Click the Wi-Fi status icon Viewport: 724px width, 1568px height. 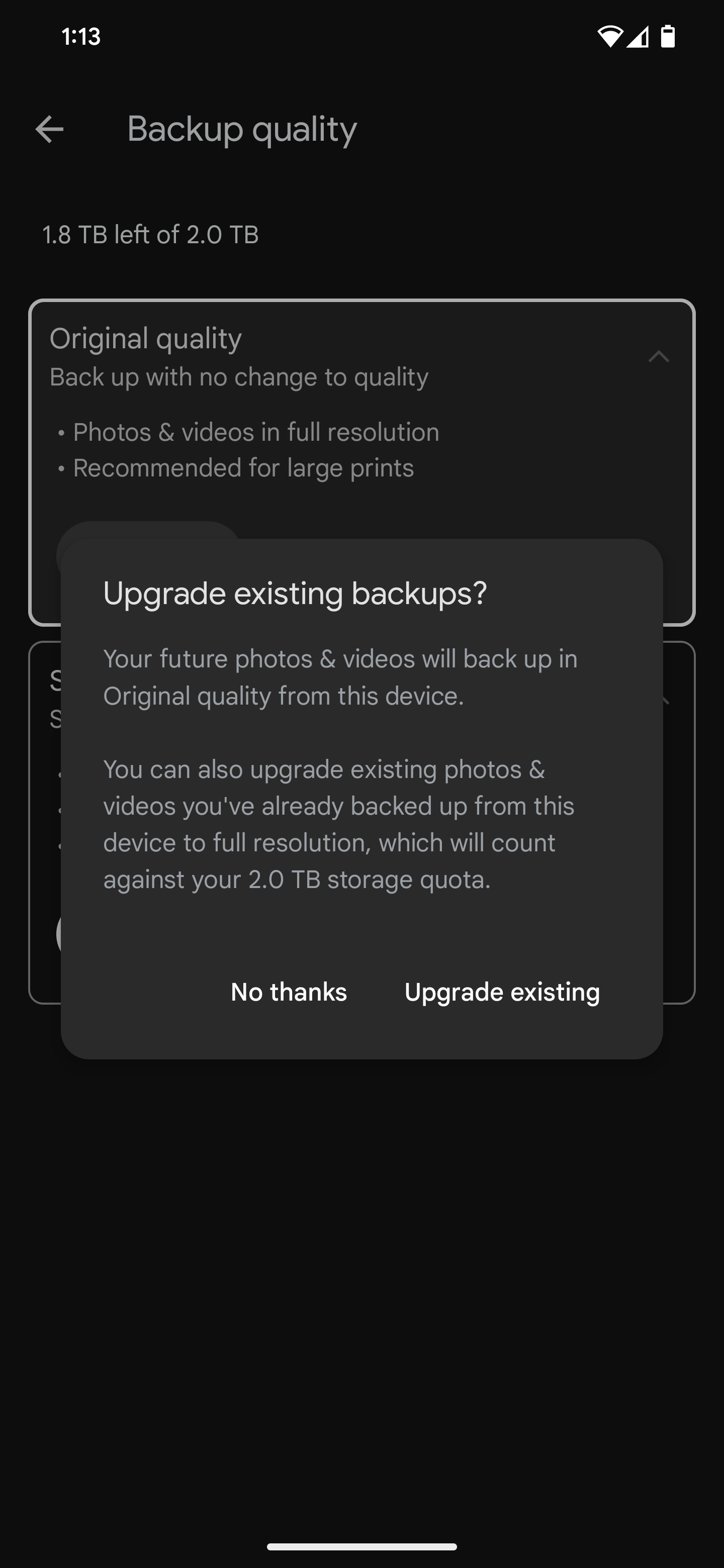click(611, 37)
